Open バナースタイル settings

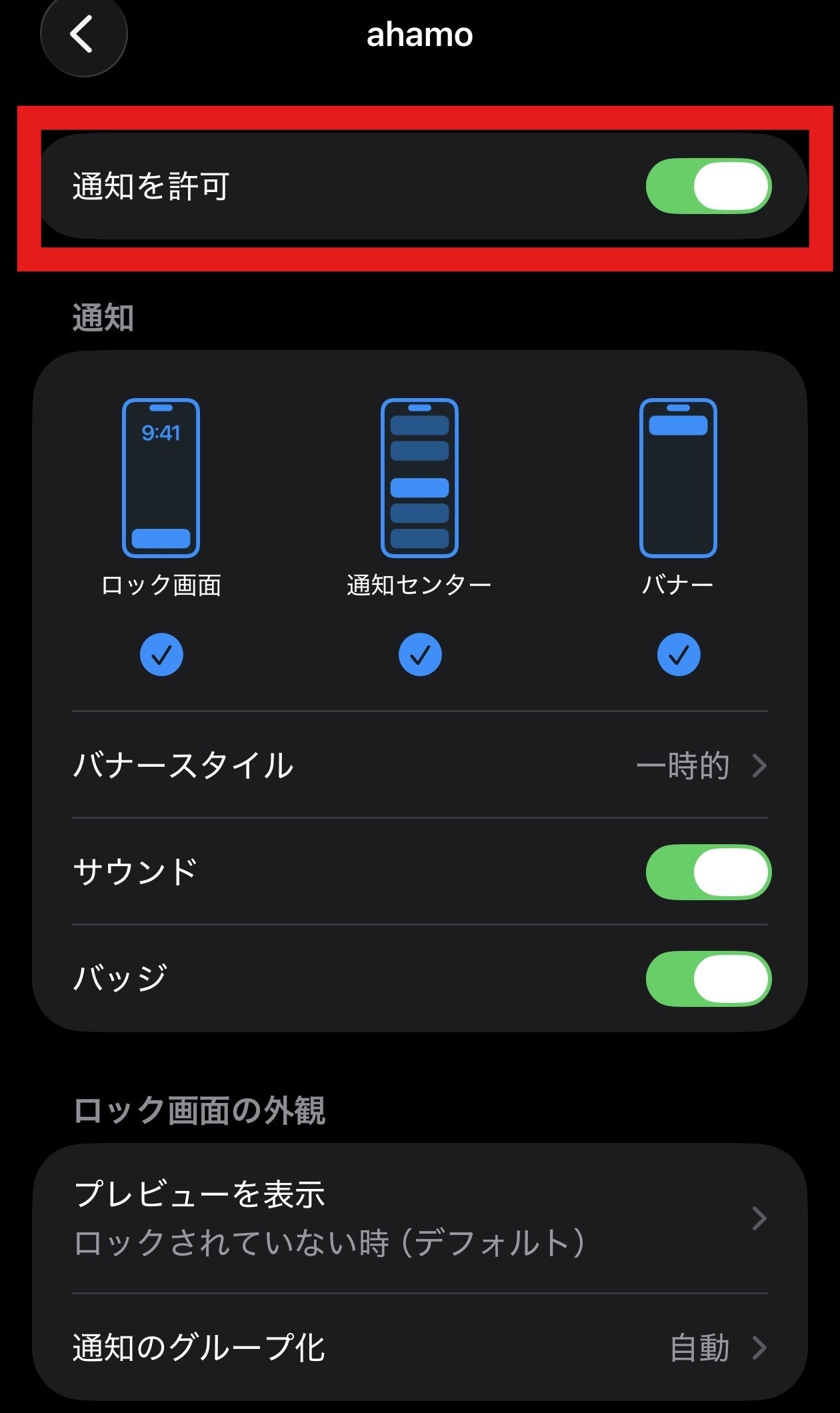click(420, 766)
